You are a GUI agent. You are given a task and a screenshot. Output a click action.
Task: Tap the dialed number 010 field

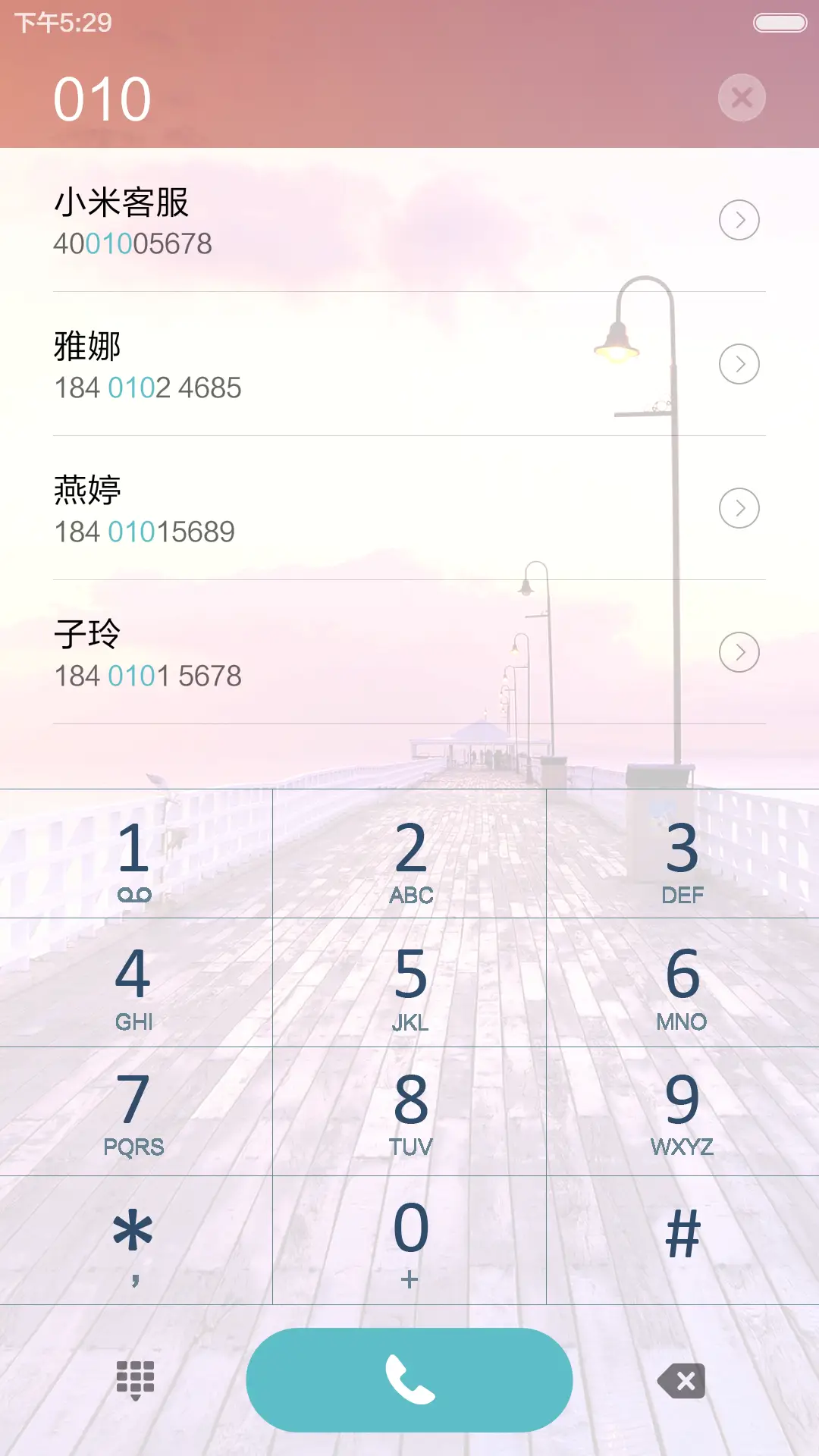tap(102, 97)
